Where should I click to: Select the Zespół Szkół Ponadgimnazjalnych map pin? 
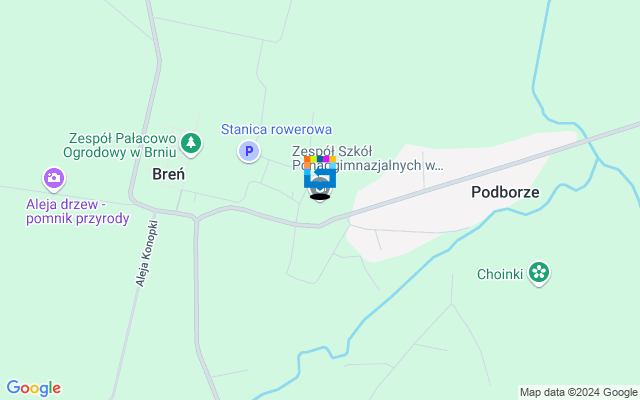tap(319, 180)
